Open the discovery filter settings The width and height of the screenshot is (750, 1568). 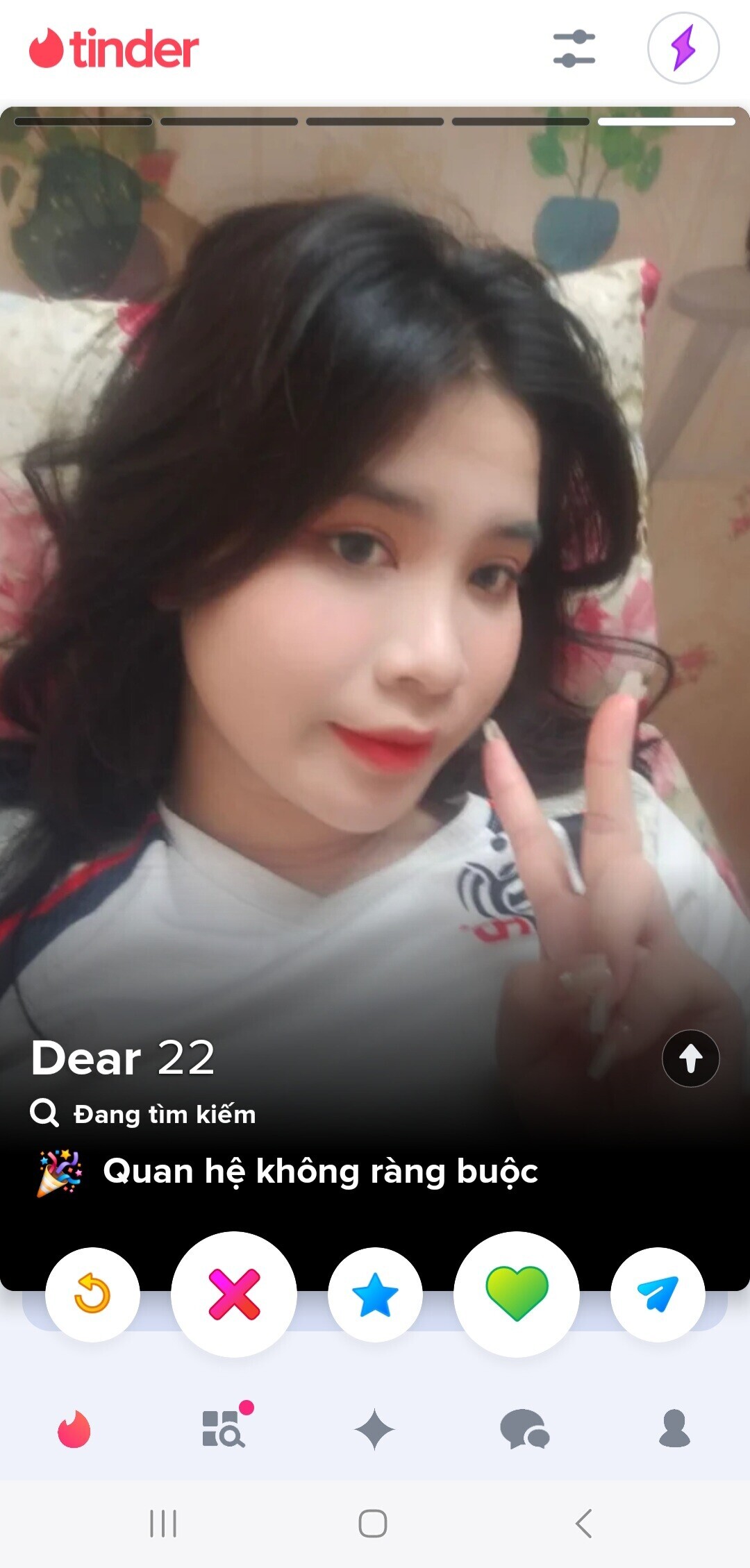coord(574,49)
